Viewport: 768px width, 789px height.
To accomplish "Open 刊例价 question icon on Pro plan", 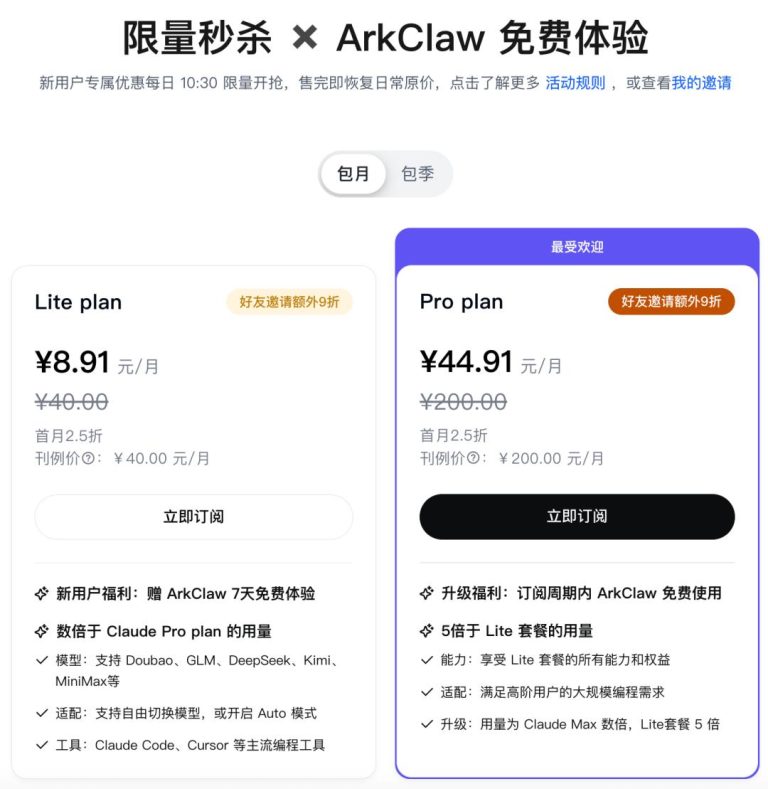I will 473,459.
